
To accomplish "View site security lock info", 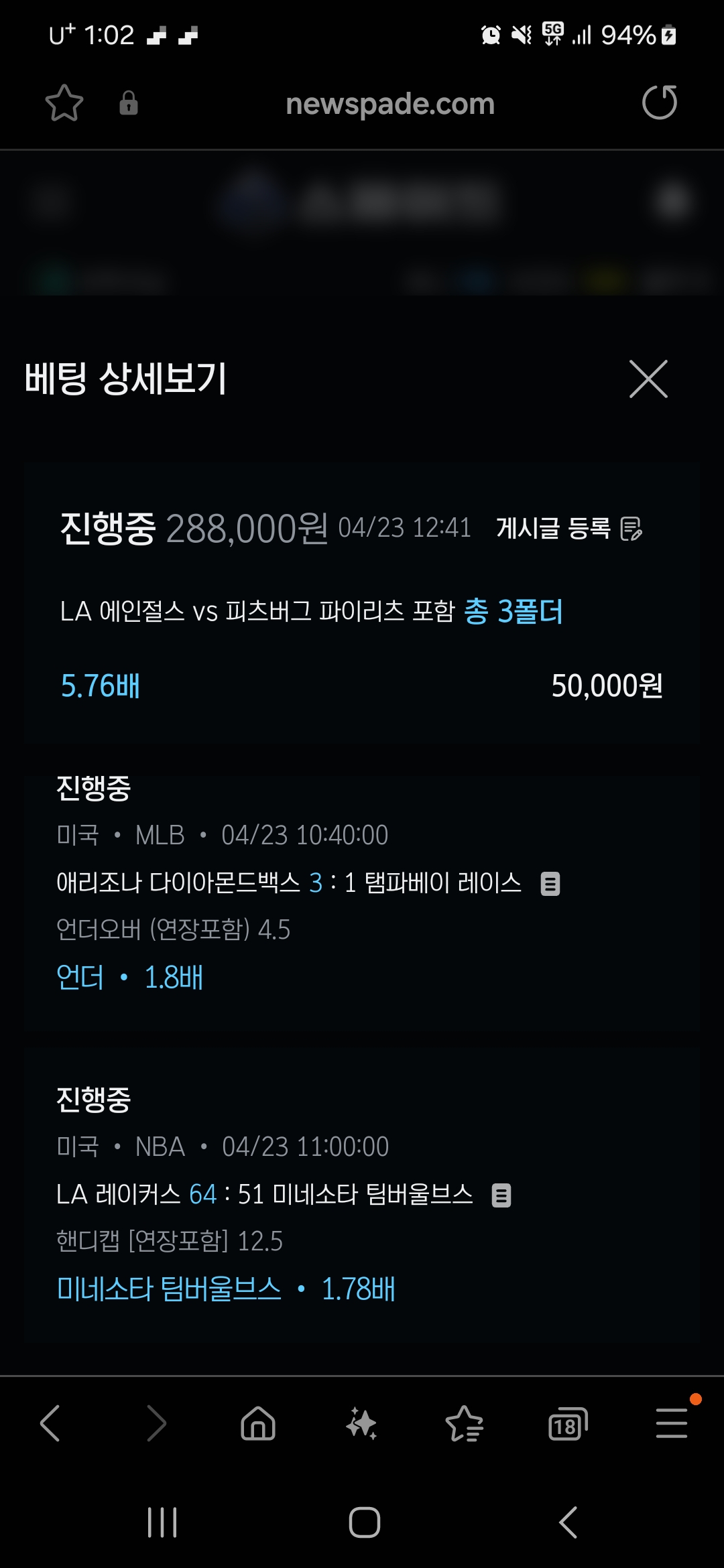I will click(x=128, y=103).
